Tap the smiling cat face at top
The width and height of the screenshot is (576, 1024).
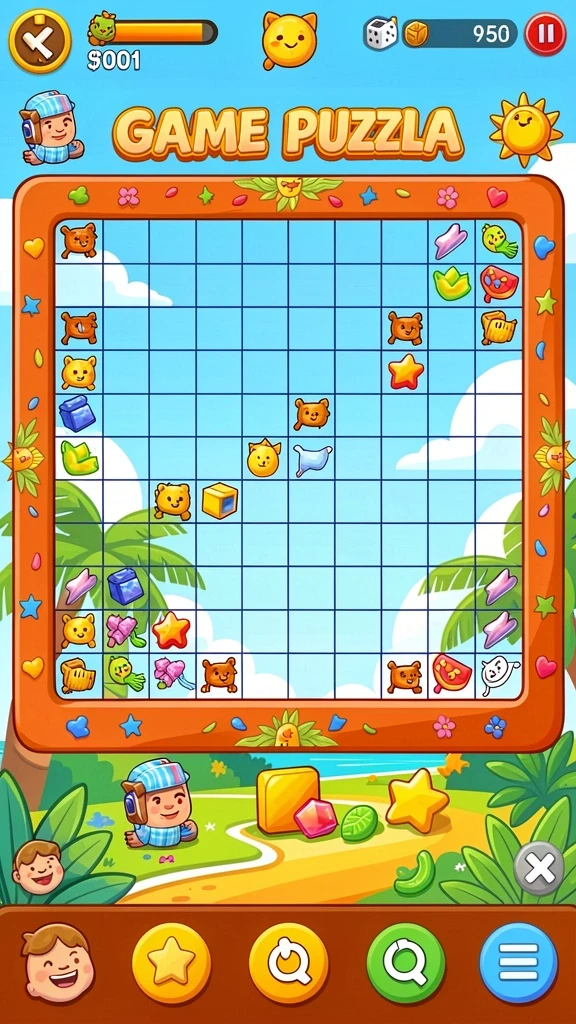coord(289,39)
